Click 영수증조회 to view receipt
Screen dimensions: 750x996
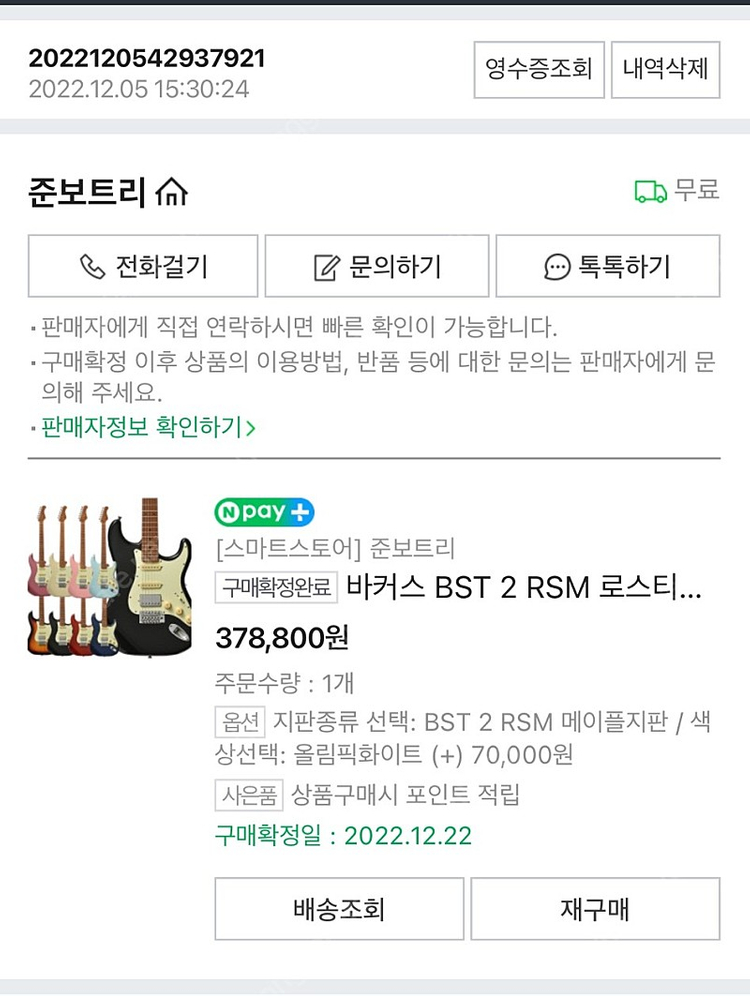538,70
